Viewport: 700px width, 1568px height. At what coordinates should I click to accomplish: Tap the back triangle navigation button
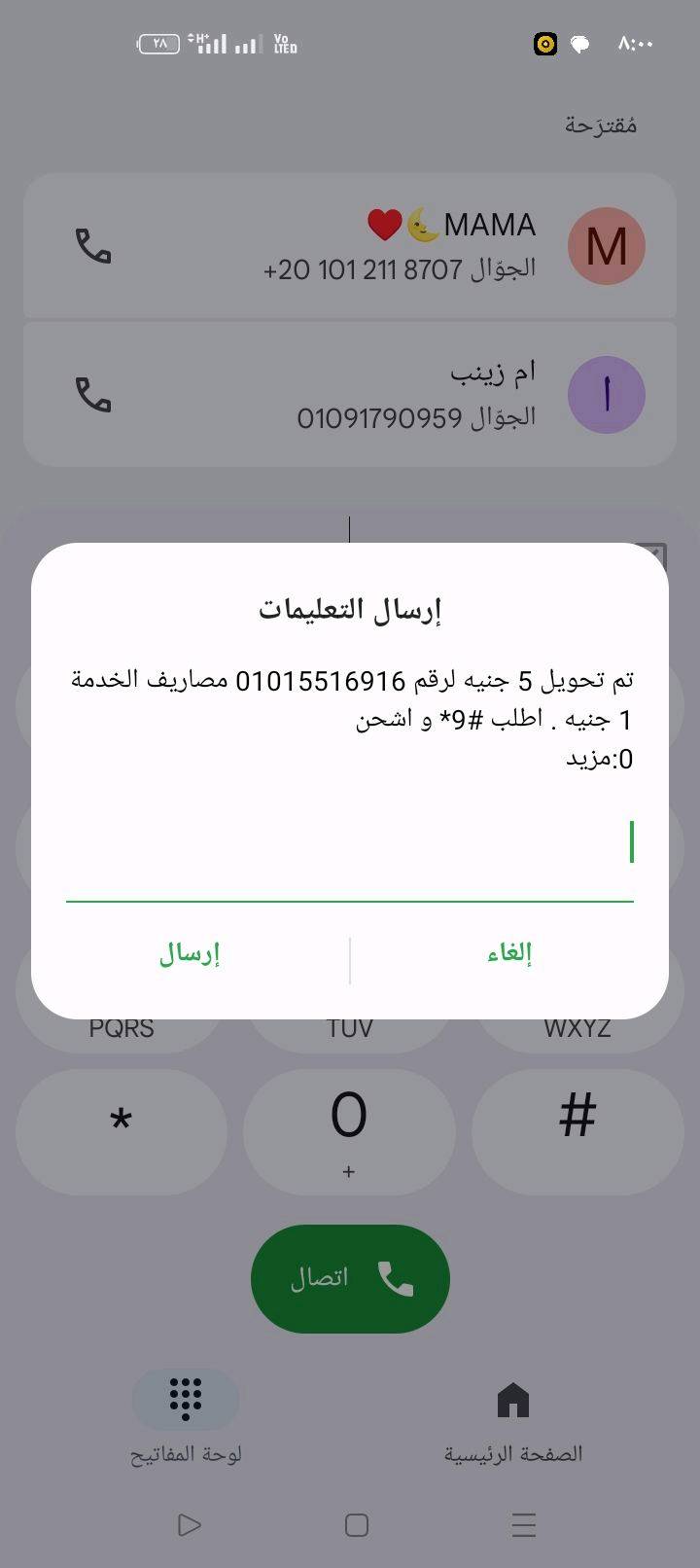(188, 1525)
